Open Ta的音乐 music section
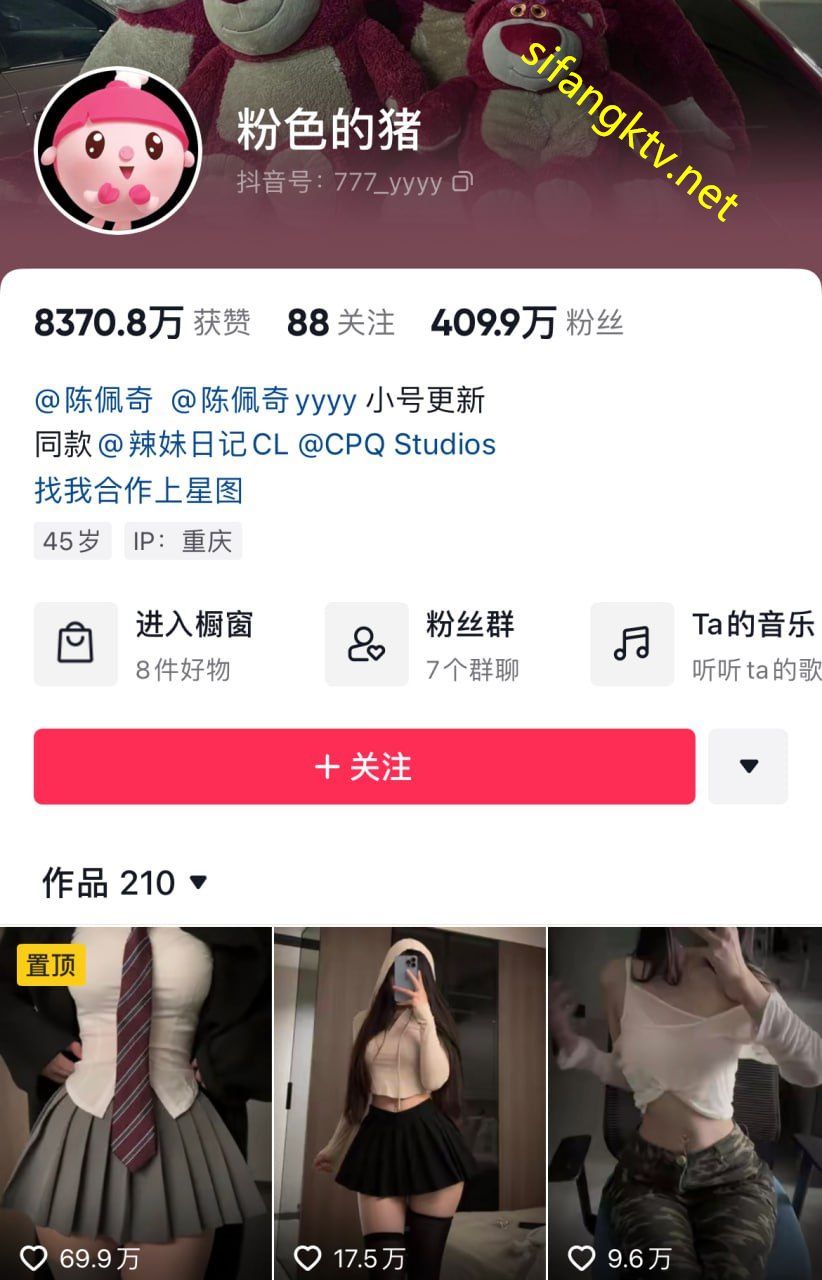 pyautogui.click(x=705, y=644)
